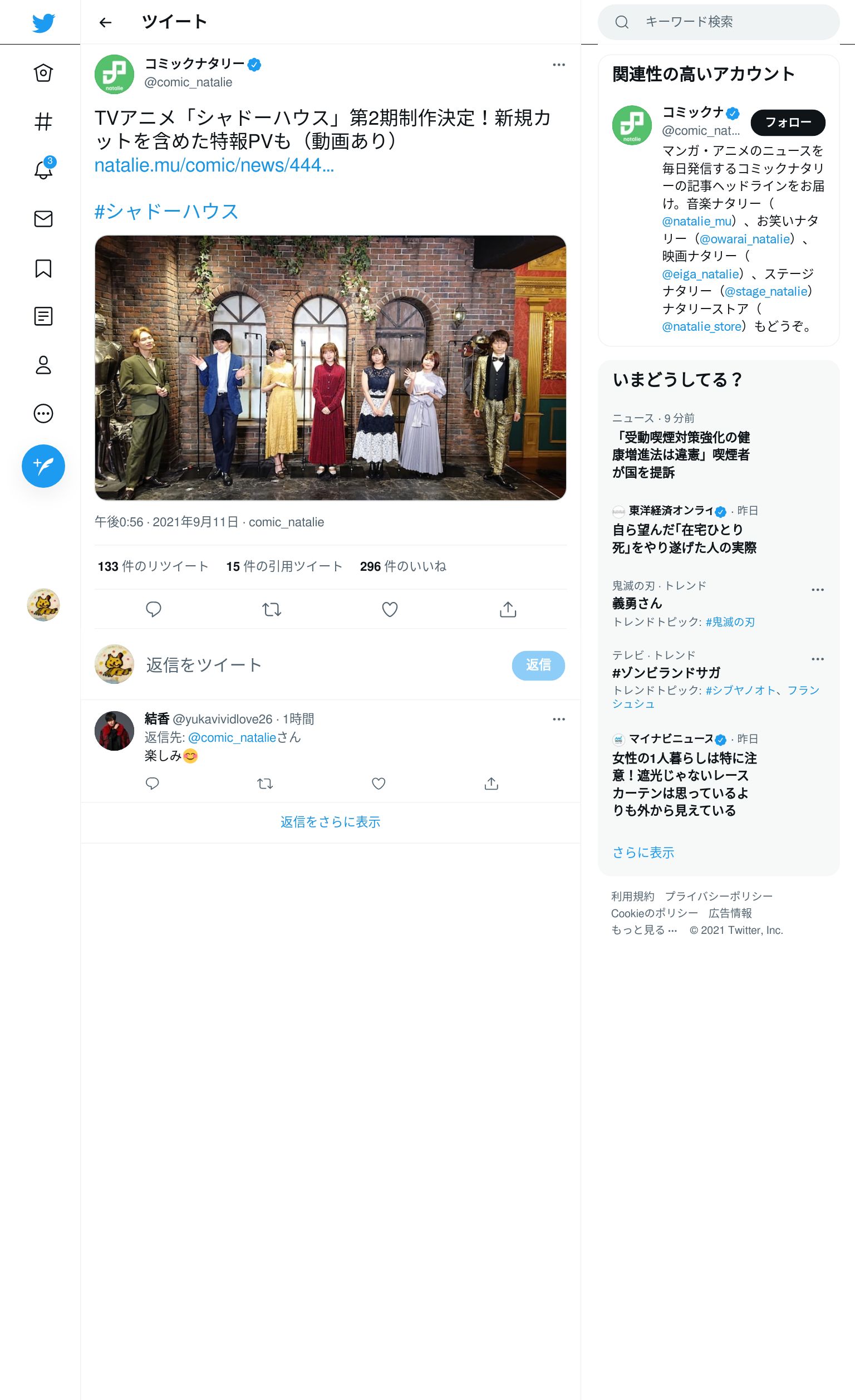
Task: Tap the 返信をツイート reply field
Action: point(324,665)
